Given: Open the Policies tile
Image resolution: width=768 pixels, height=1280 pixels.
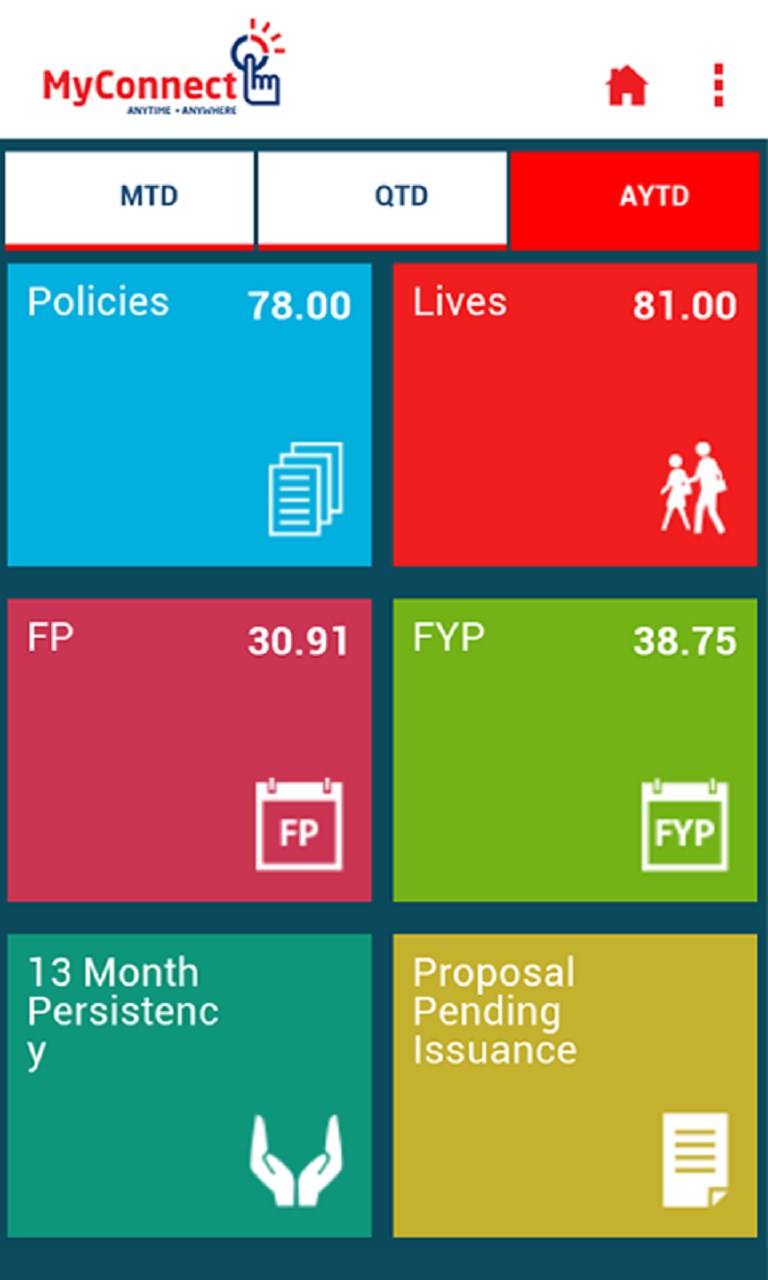Looking at the screenshot, I should [190, 414].
